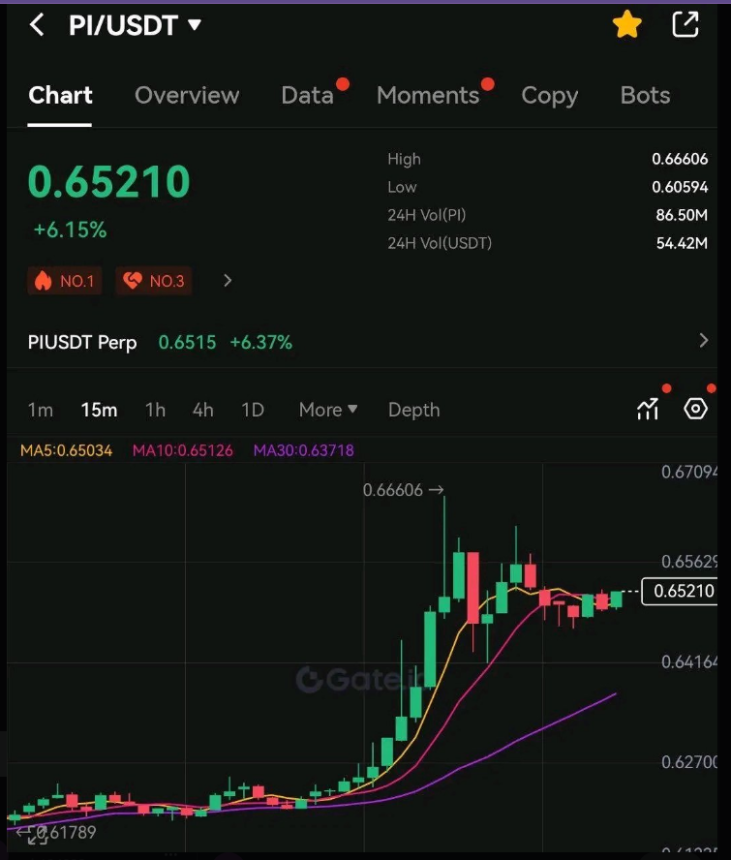Tap the NO.1 hot ranking badge
The image size is (731, 860).
[65, 281]
